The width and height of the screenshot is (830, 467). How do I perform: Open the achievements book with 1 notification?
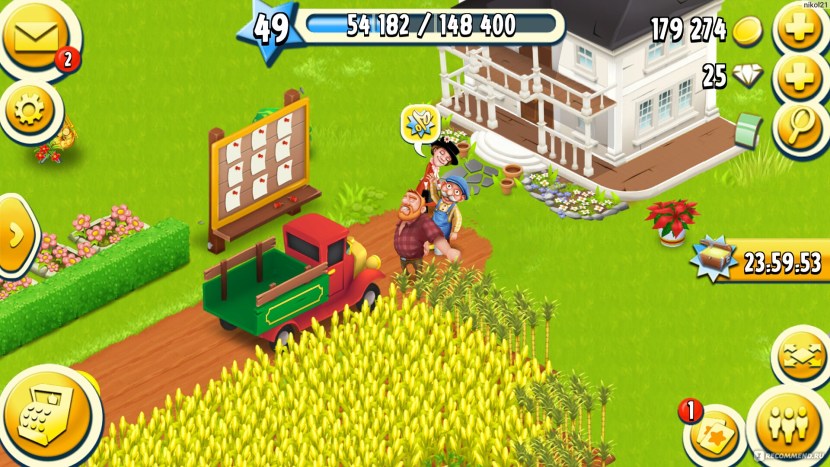pyautogui.click(x=714, y=434)
